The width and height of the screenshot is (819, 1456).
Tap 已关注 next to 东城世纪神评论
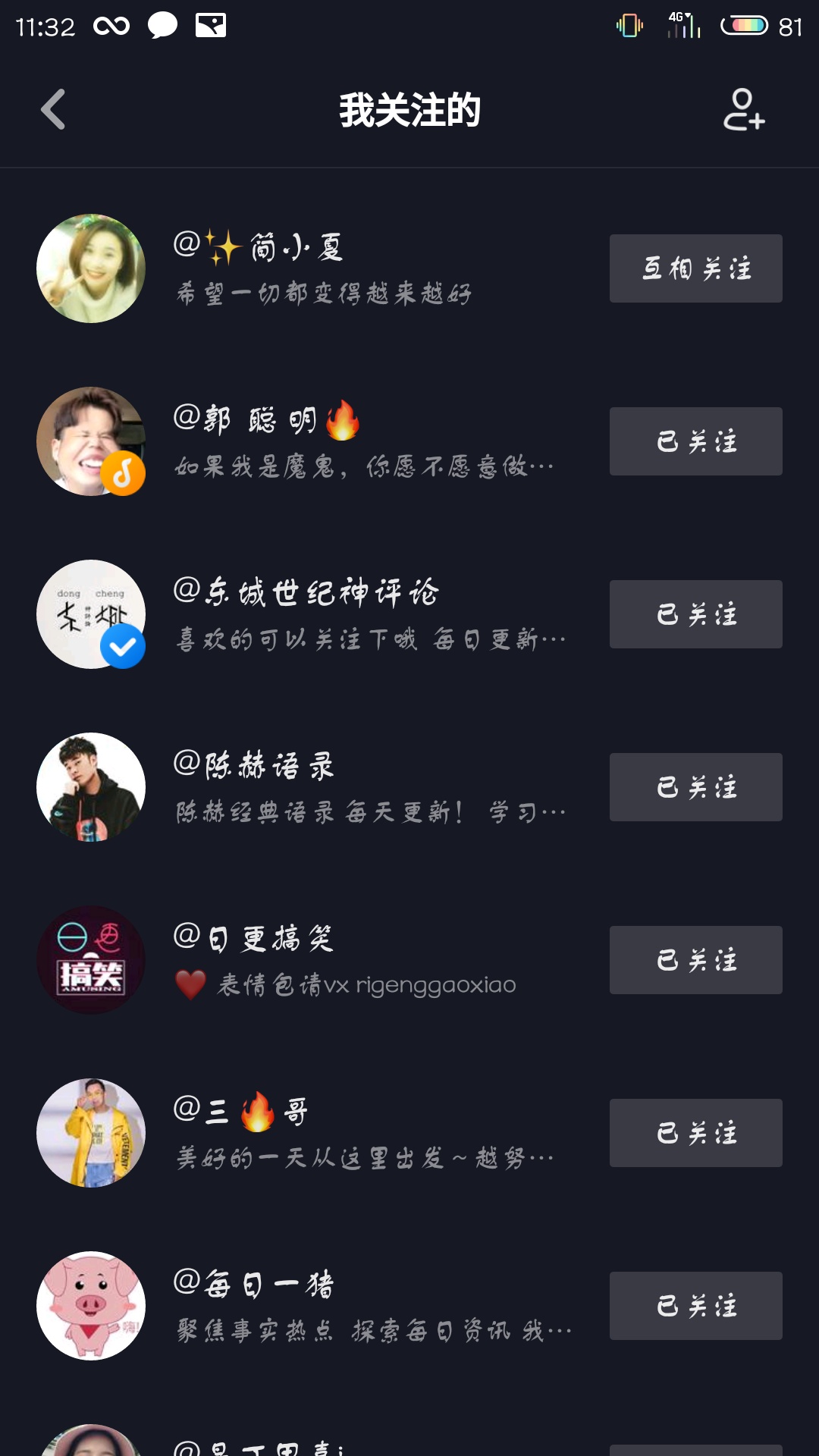coord(695,614)
